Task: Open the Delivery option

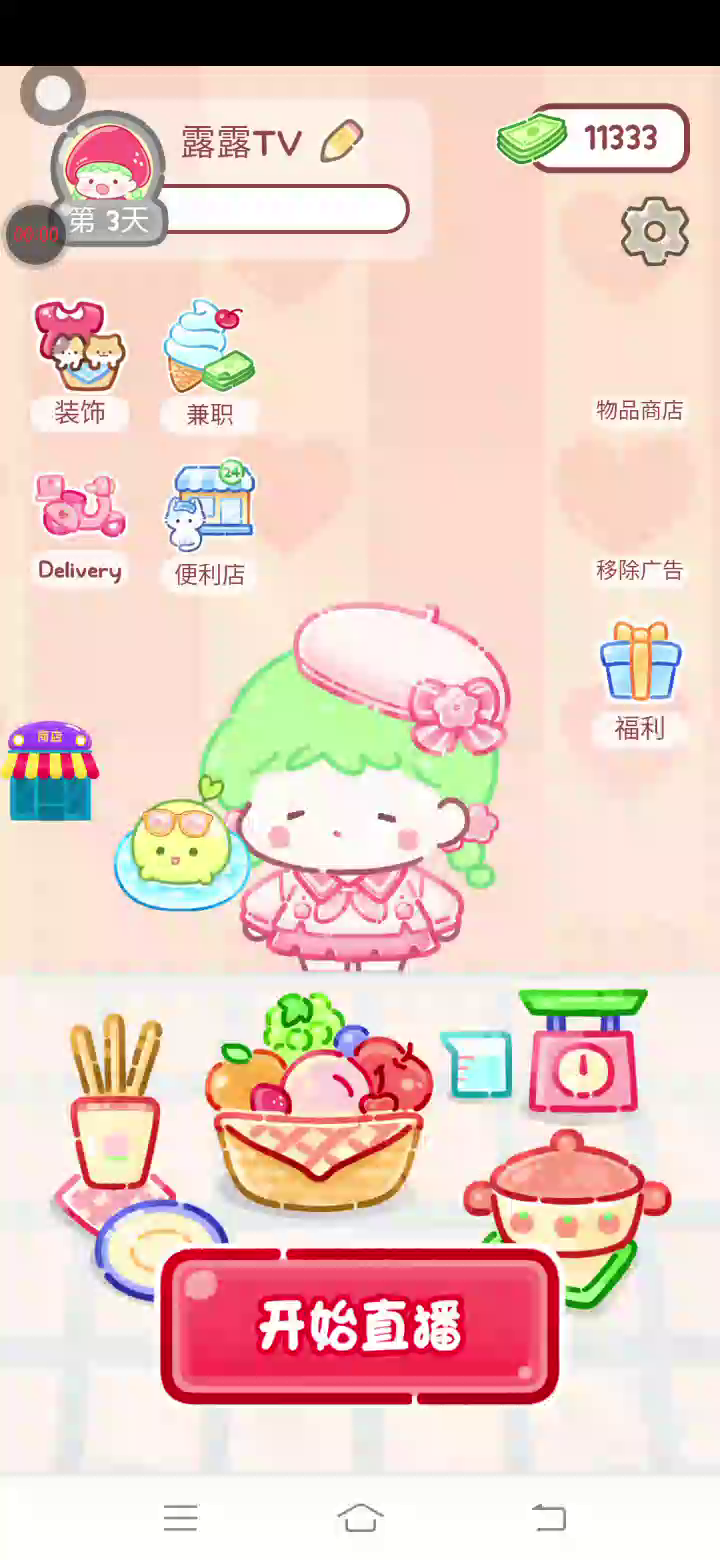Action: pos(80,525)
